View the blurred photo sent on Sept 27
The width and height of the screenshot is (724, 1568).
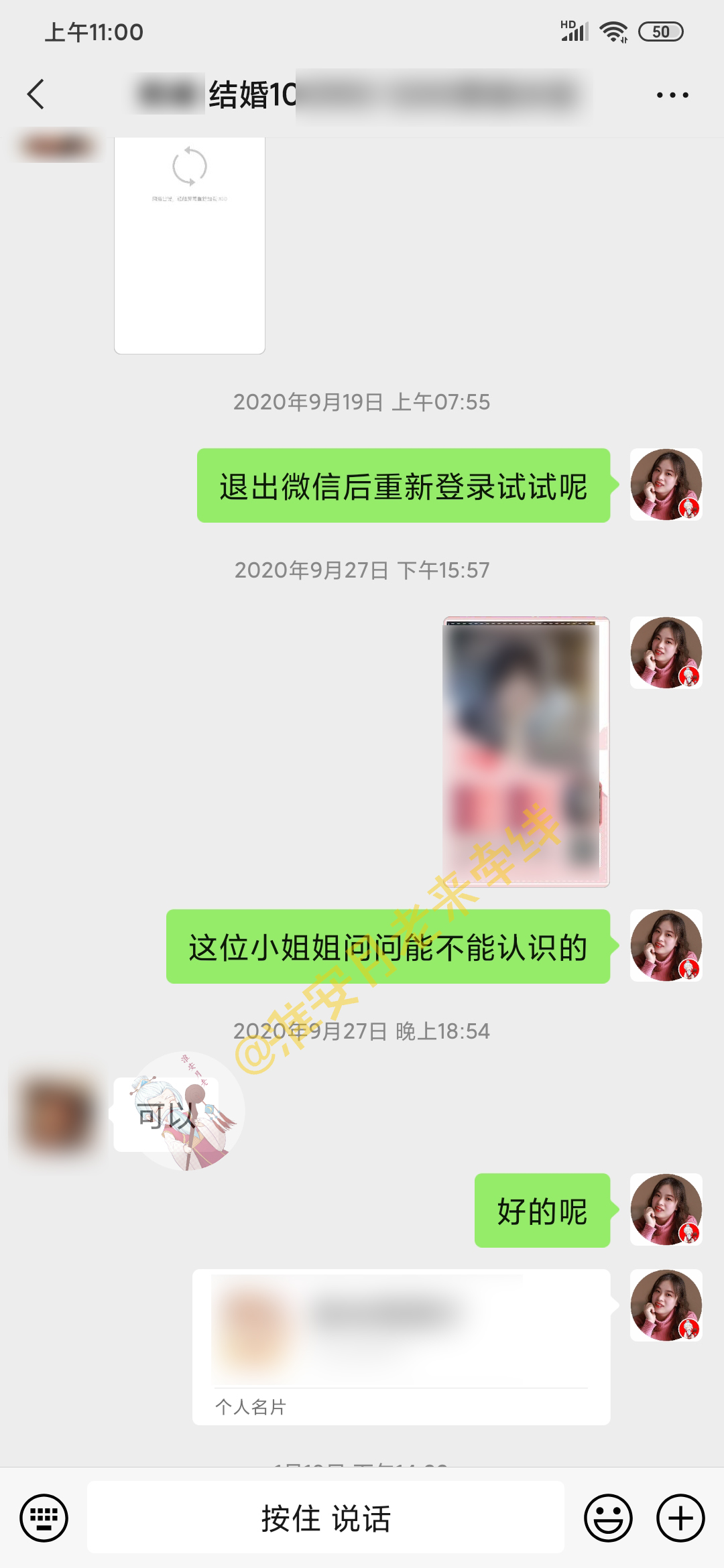(526, 752)
